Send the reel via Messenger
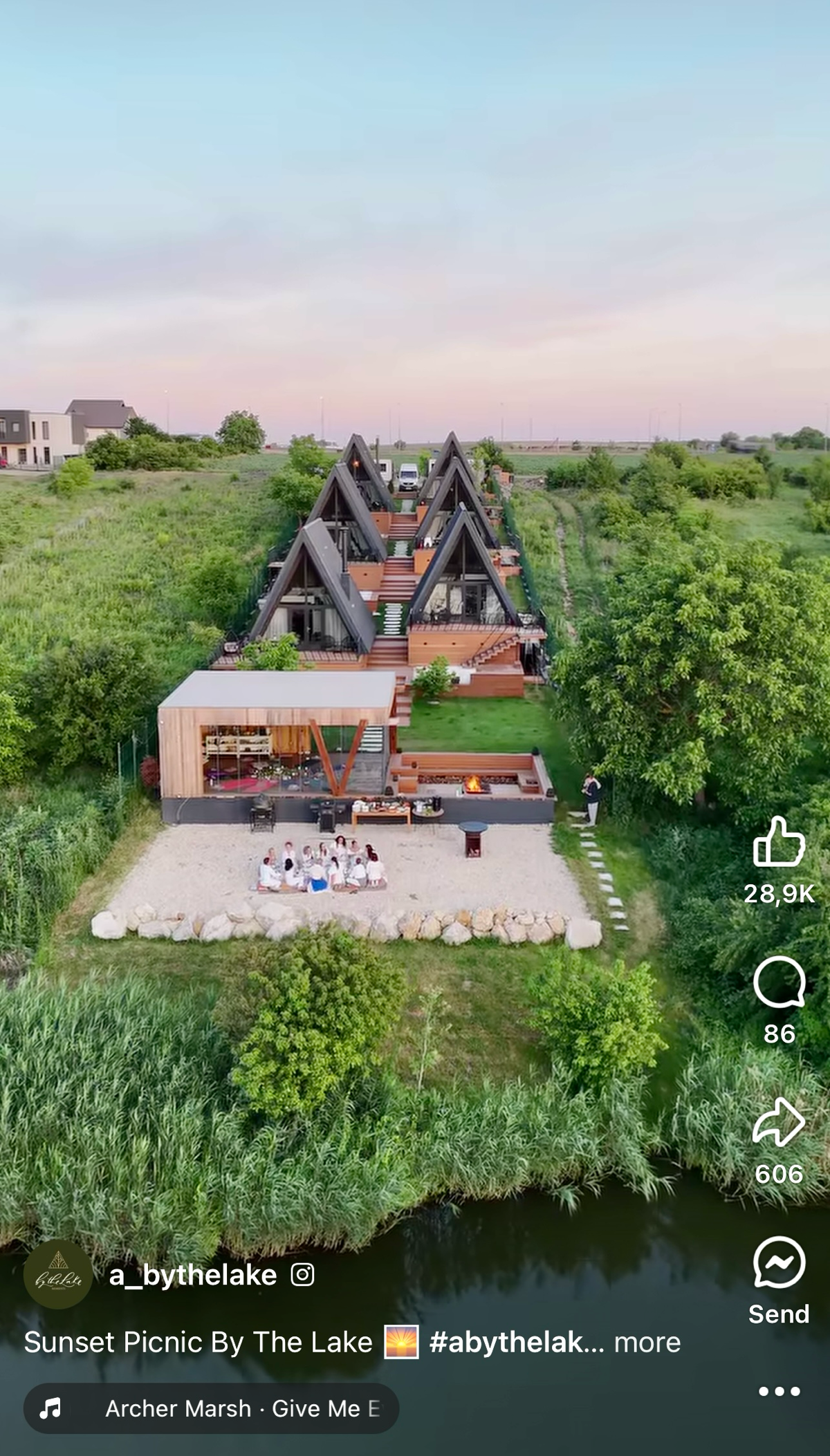Viewport: 830px width, 1456px height. (779, 1262)
